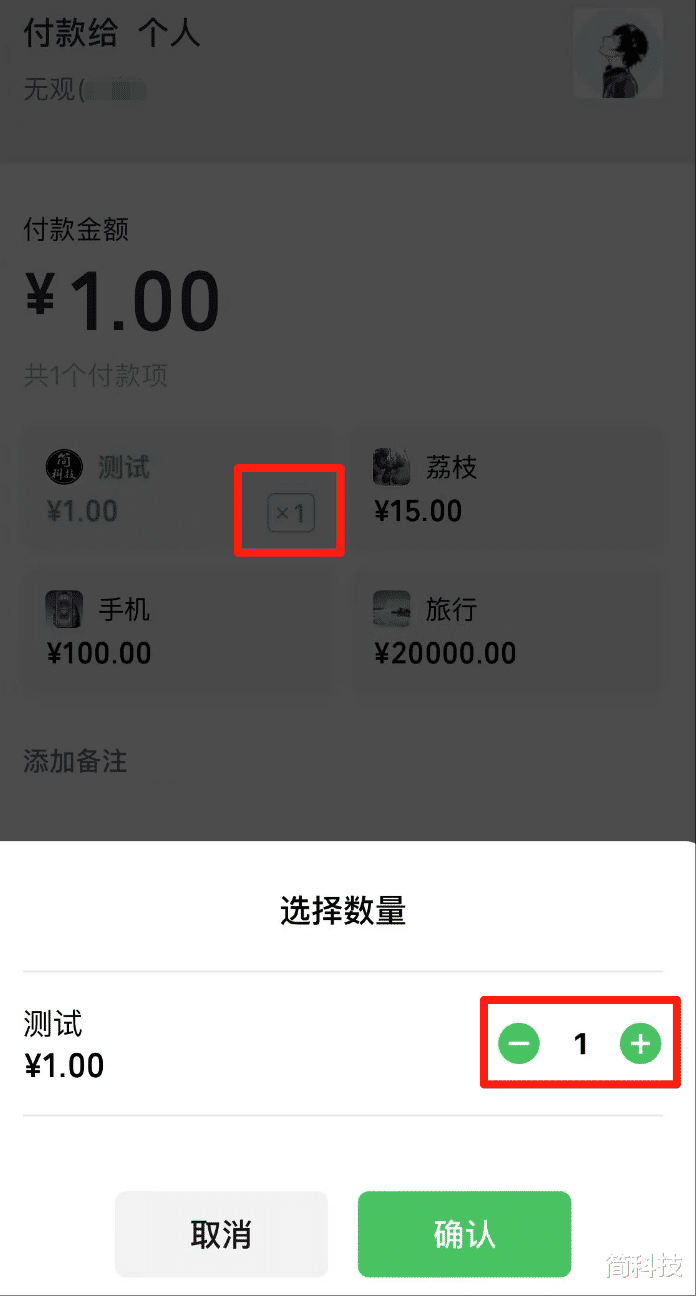Cancel with the 取消 button
The image size is (696, 1296).
221,1234
